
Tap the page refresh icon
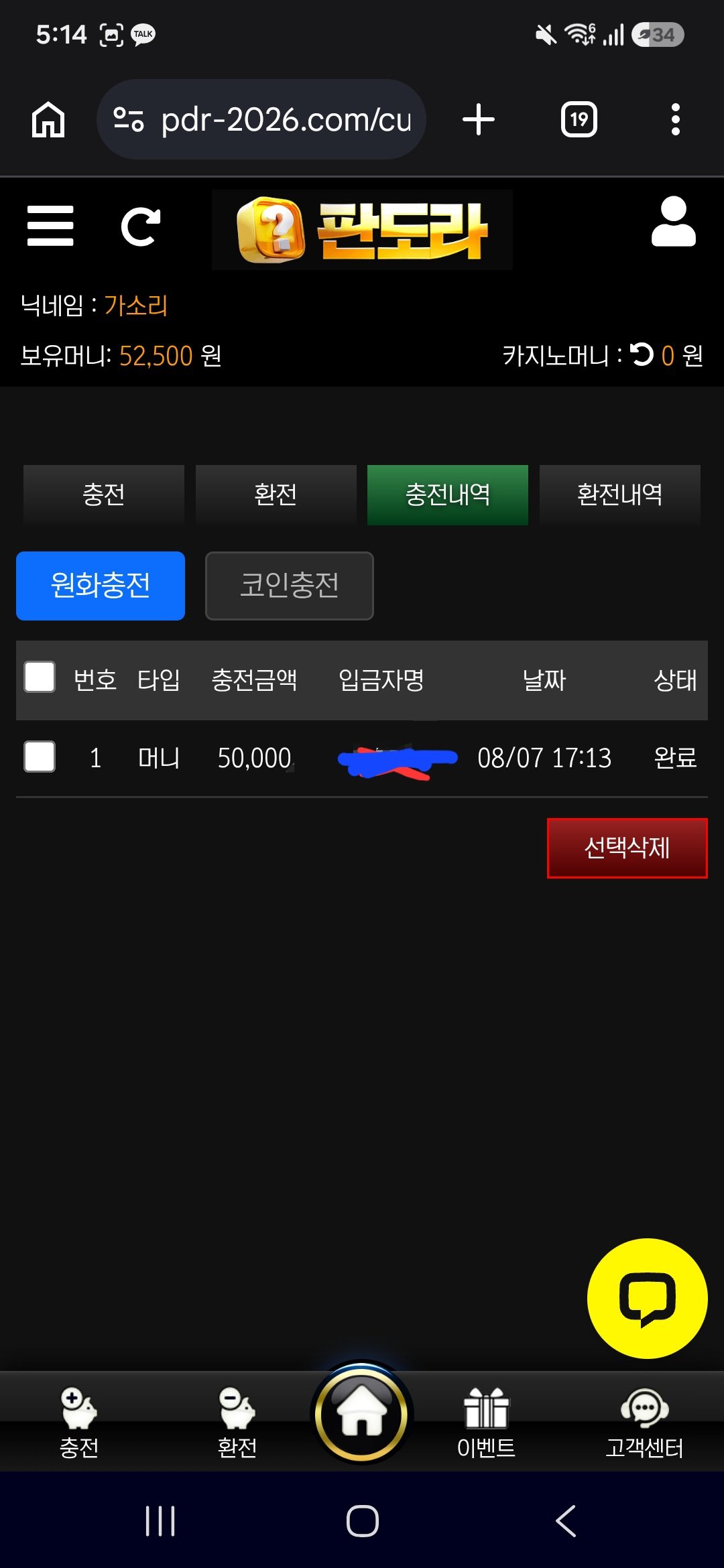point(141,226)
